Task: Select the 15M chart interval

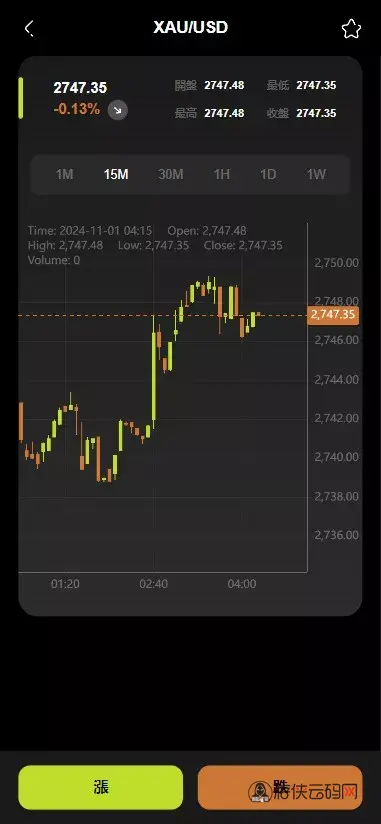Action: coord(116,174)
